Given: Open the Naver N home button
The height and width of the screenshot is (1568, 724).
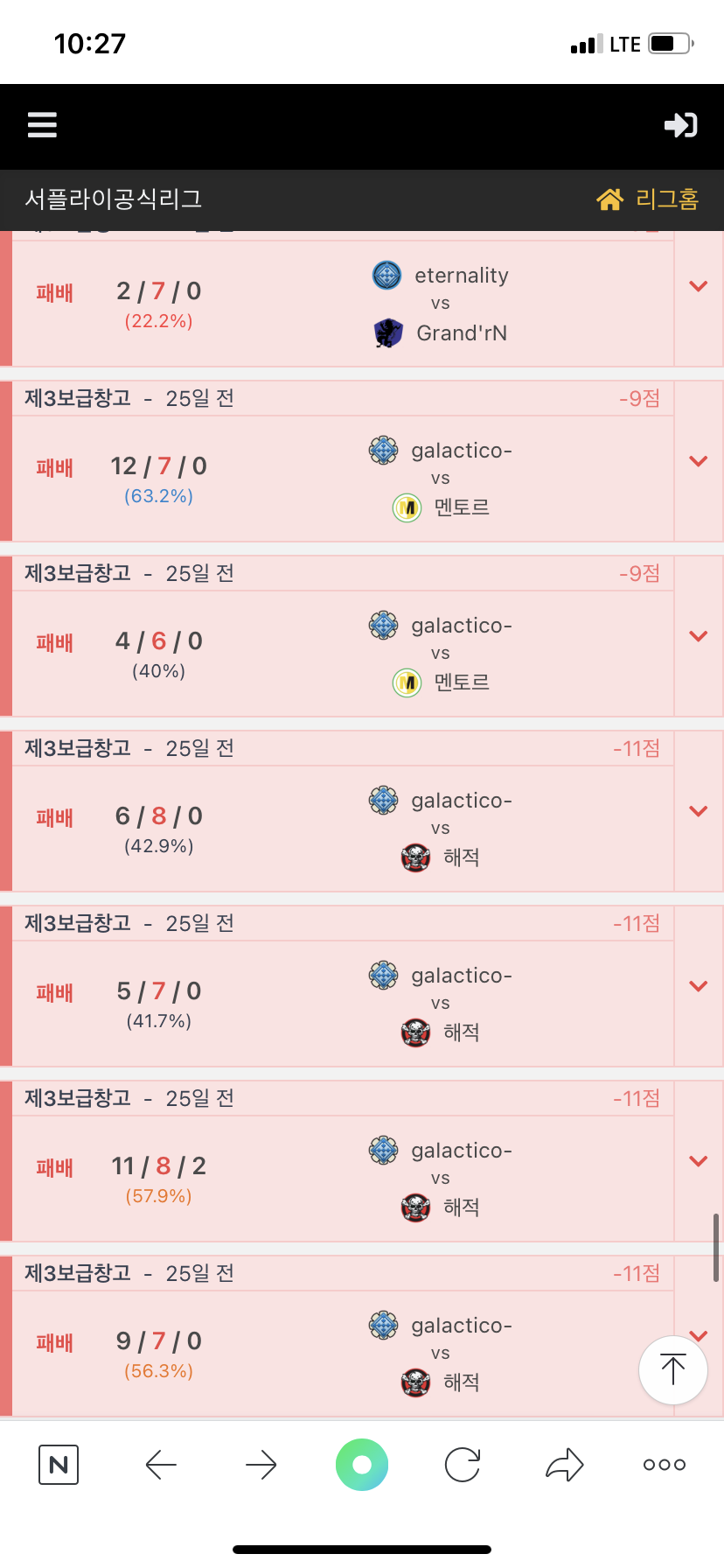Looking at the screenshot, I should 59,1464.
